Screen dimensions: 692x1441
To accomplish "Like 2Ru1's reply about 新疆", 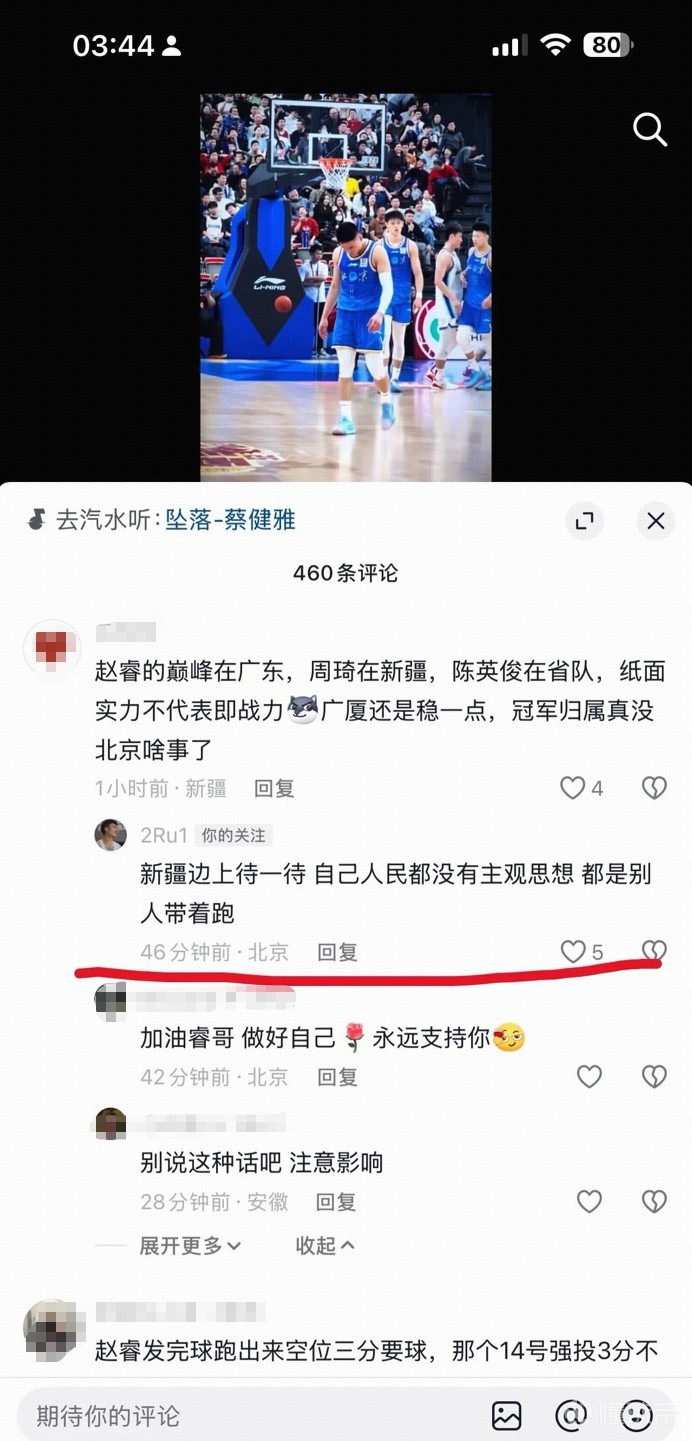I will (x=573, y=951).
